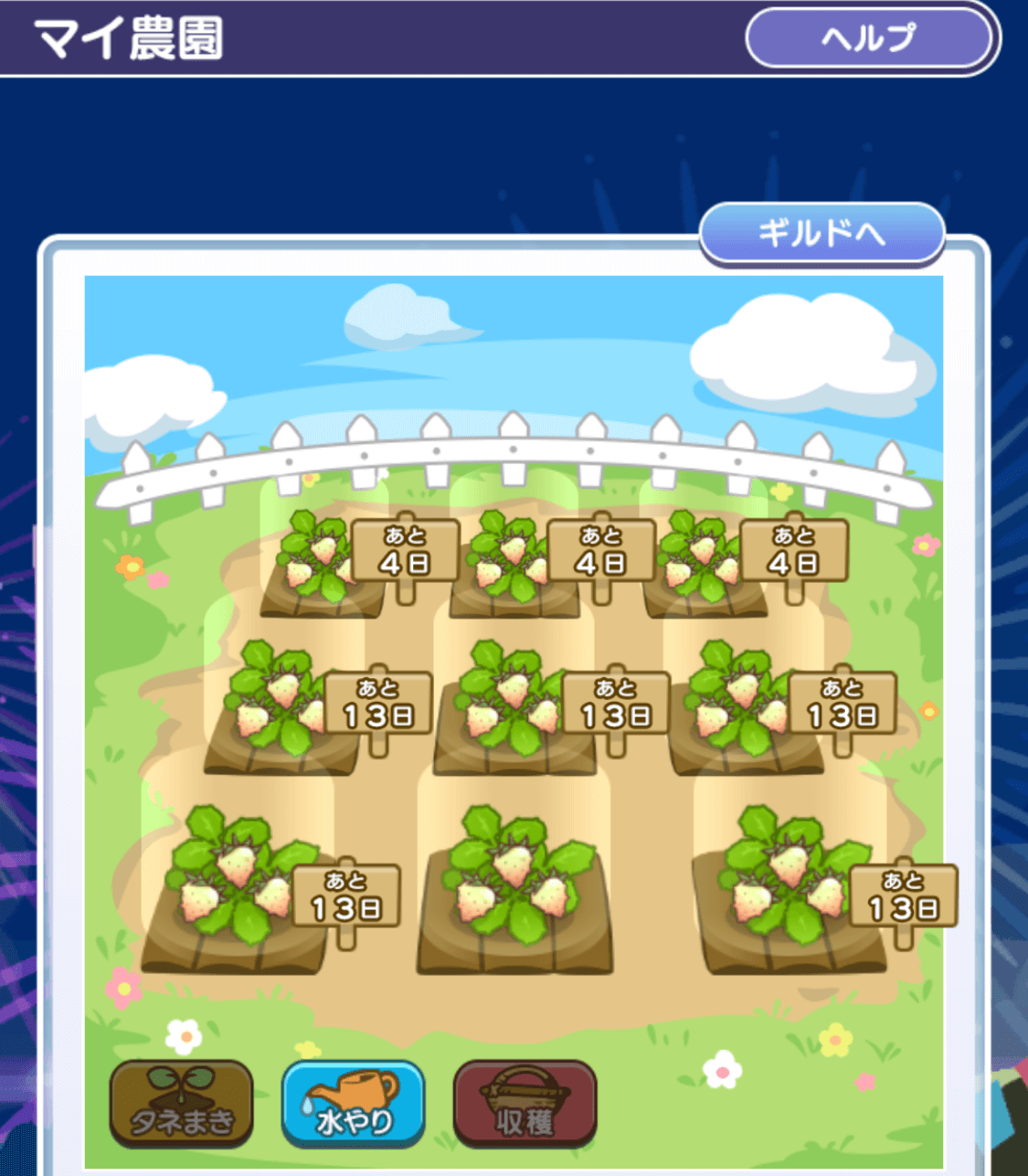Tap the タネまき seed planting button
Screen dimensions: 1028x1176
click(181, 1104)
